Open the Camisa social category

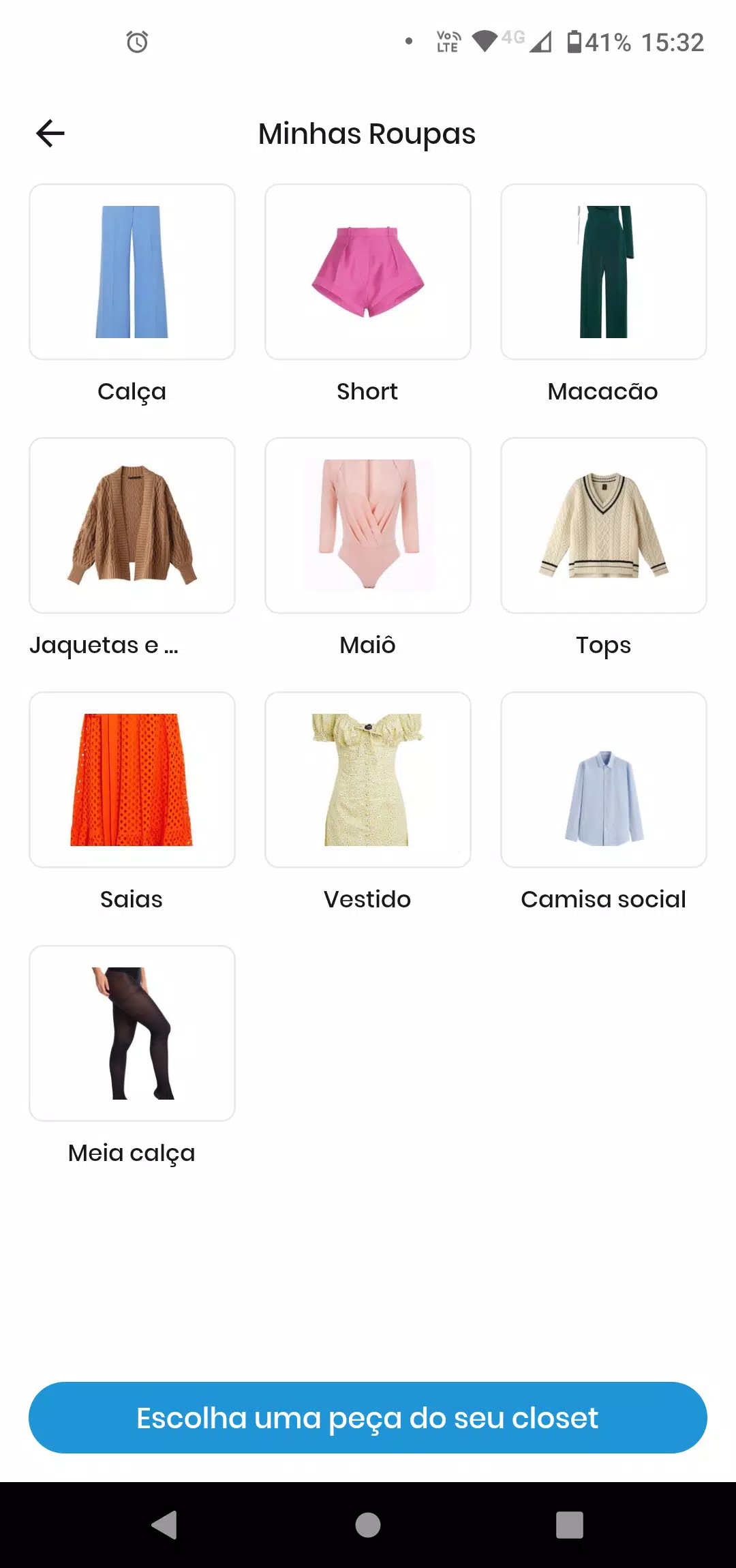[x=603, y=779]
